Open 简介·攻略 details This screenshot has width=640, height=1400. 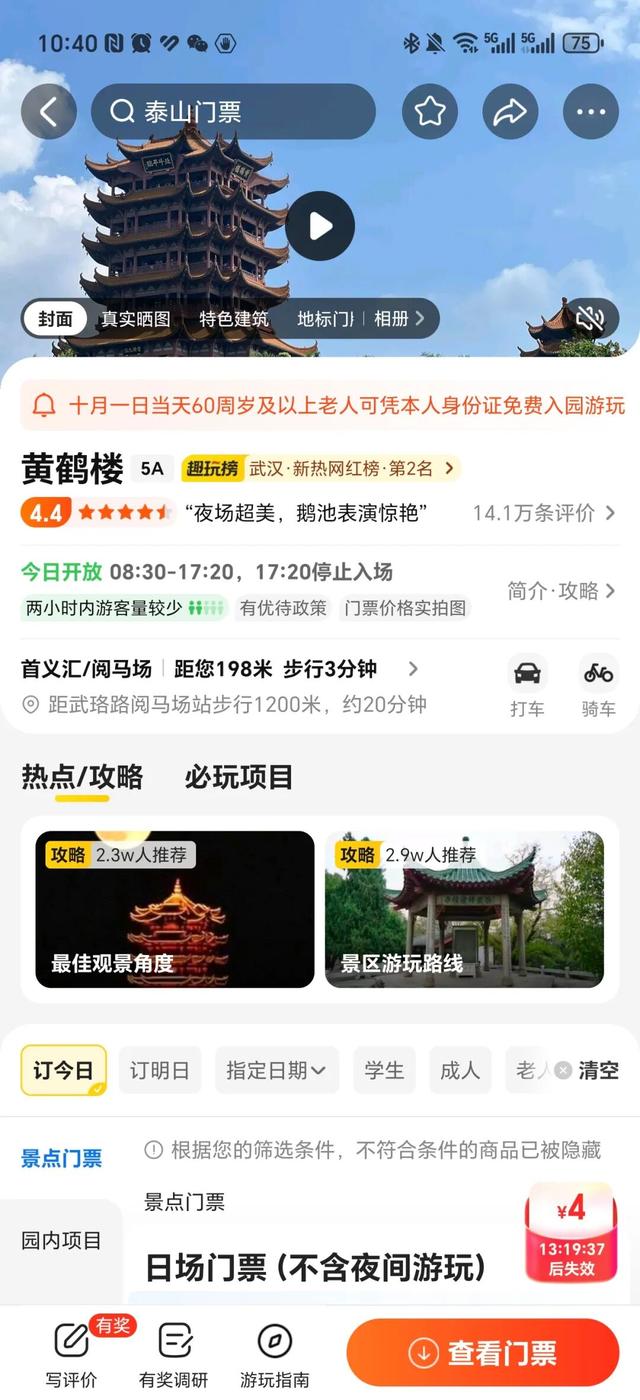pyautogui.click(x=560, y=591)
